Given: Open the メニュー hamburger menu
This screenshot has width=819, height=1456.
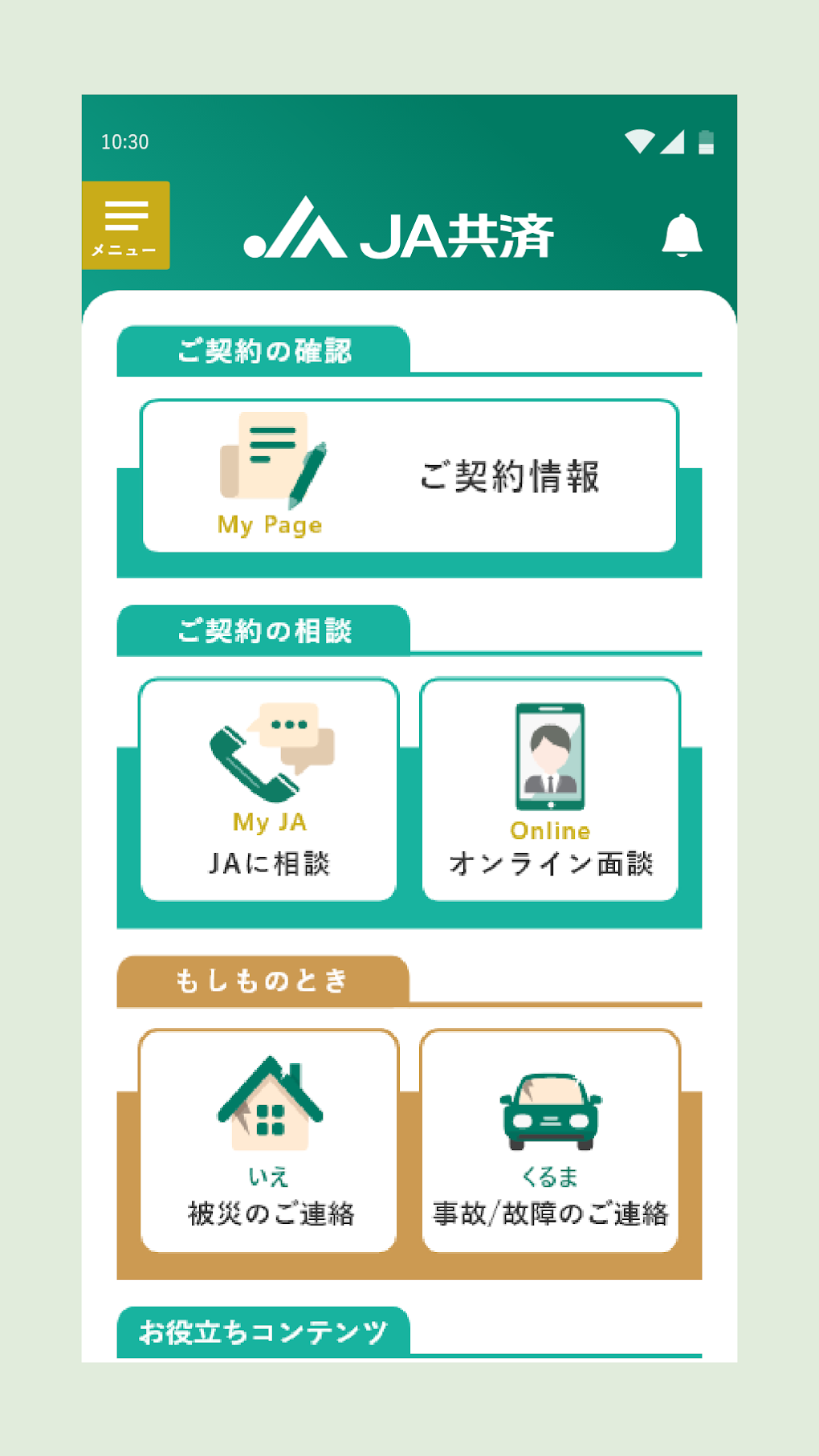Looking at the screenshot, I should (x=126, y=225).
